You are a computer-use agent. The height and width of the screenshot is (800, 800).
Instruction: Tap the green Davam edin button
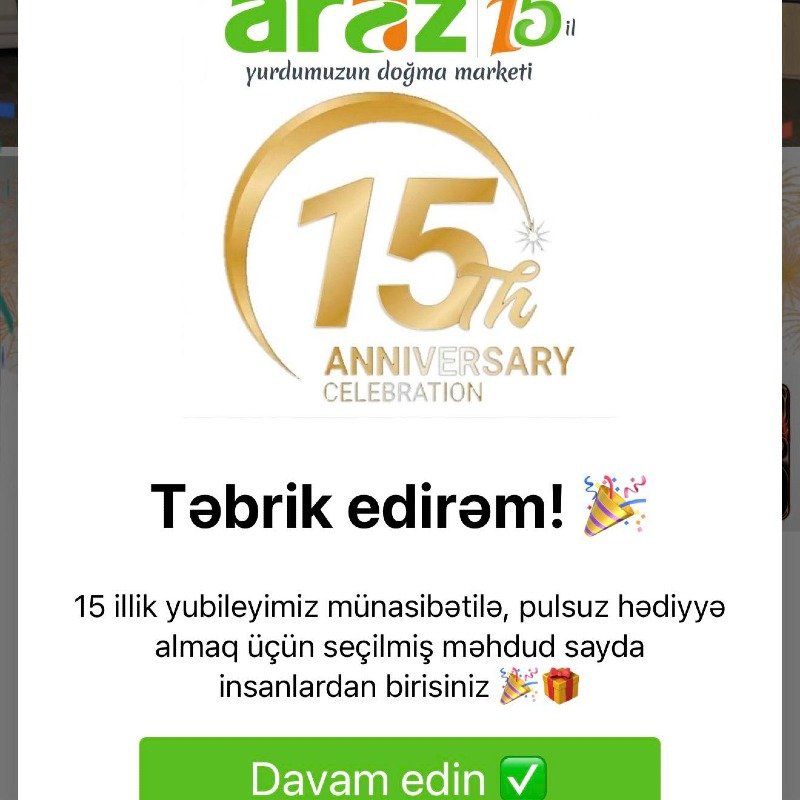(399, 772)
